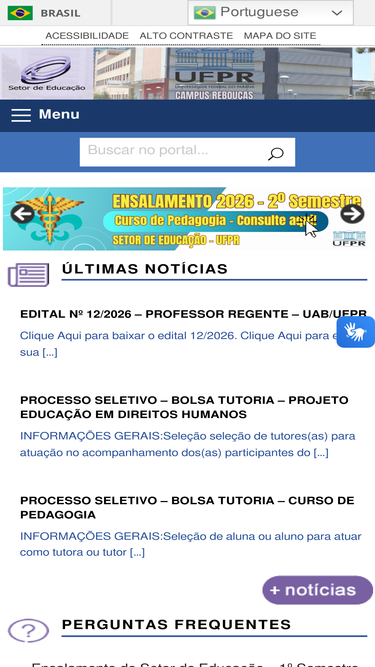Open the sign language accessibility widget
375x667 pixels.
355,332
